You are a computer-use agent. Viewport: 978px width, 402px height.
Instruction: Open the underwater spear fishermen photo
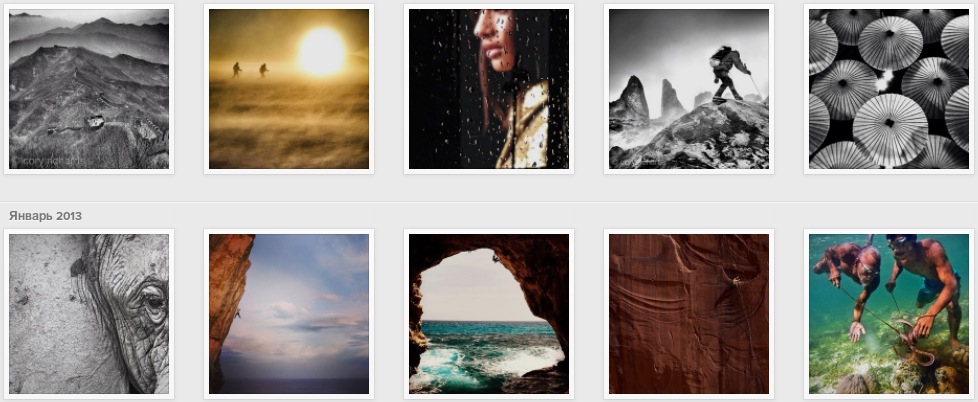point(889,314)
